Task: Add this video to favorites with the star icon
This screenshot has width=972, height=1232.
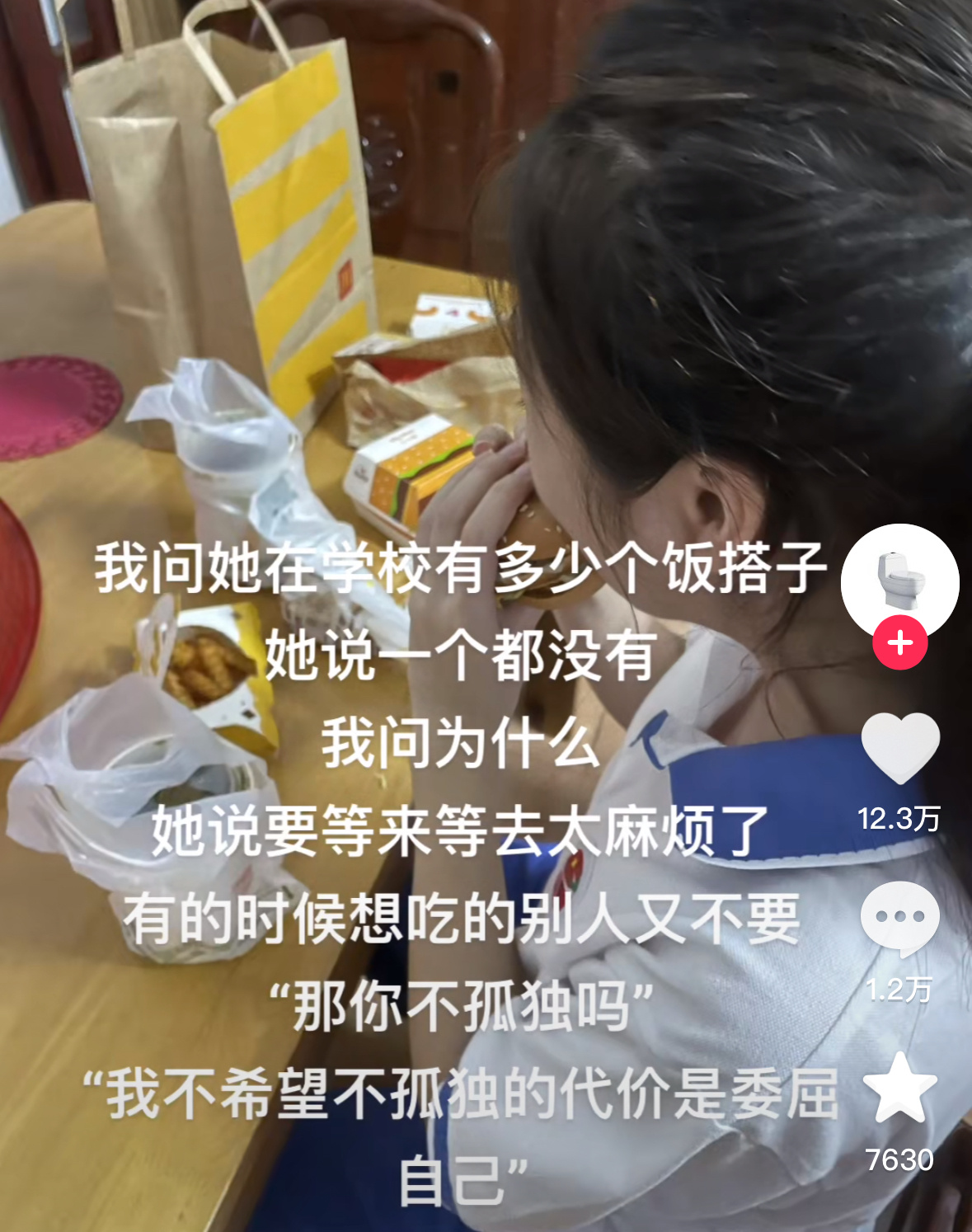Action: pos(899,1089)
